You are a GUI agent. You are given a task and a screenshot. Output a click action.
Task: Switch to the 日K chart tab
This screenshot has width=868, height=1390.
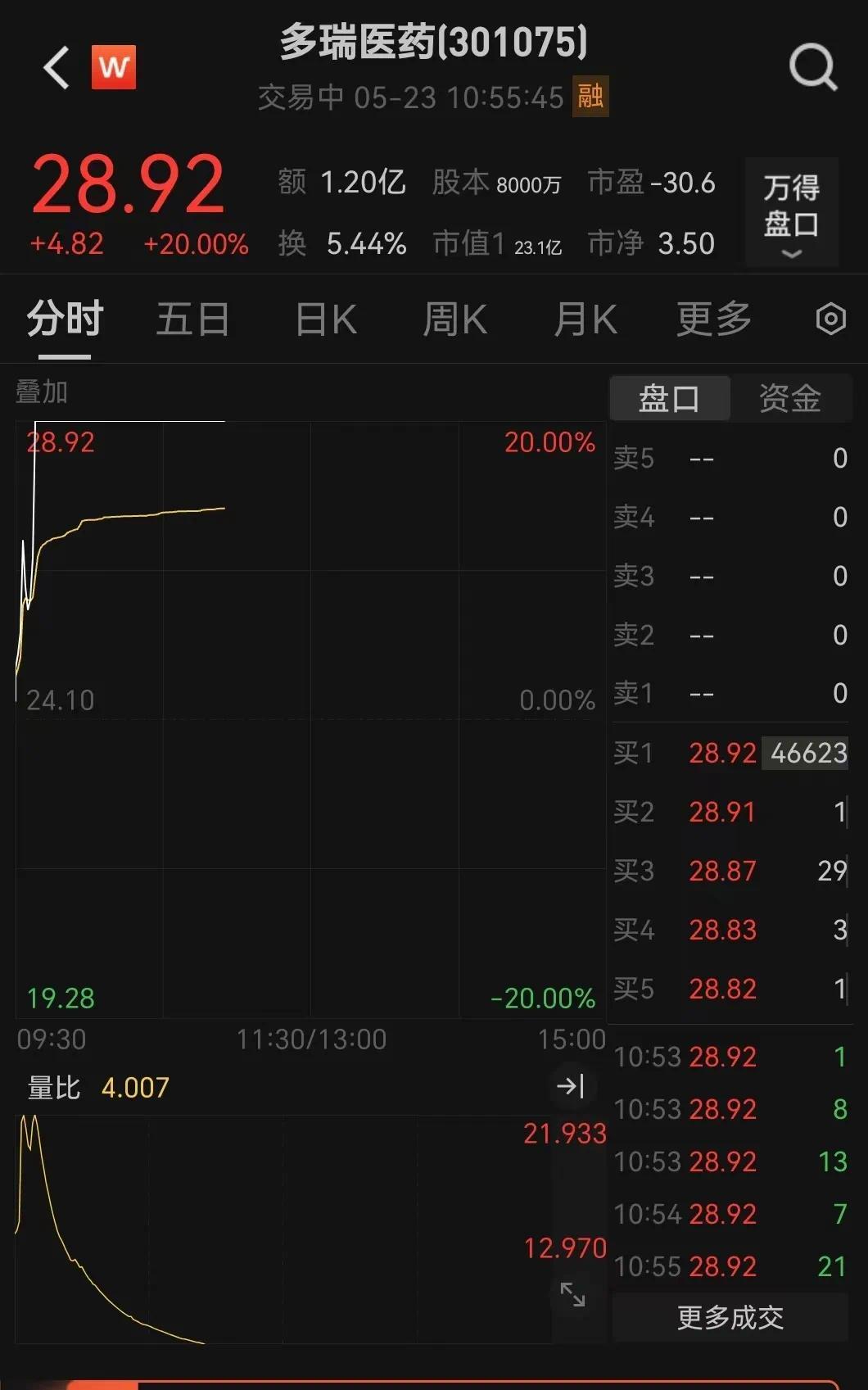coord(325,319)
